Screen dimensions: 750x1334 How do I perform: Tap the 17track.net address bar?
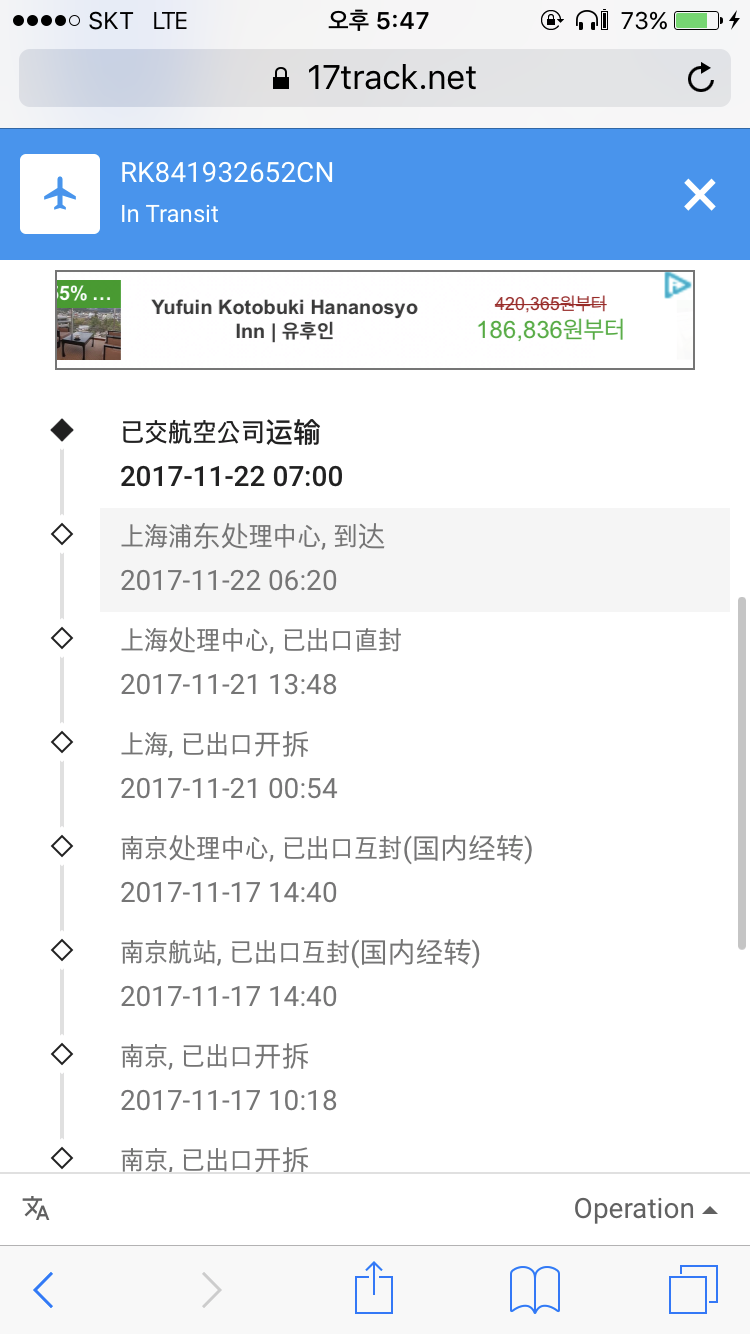point(375,78)
